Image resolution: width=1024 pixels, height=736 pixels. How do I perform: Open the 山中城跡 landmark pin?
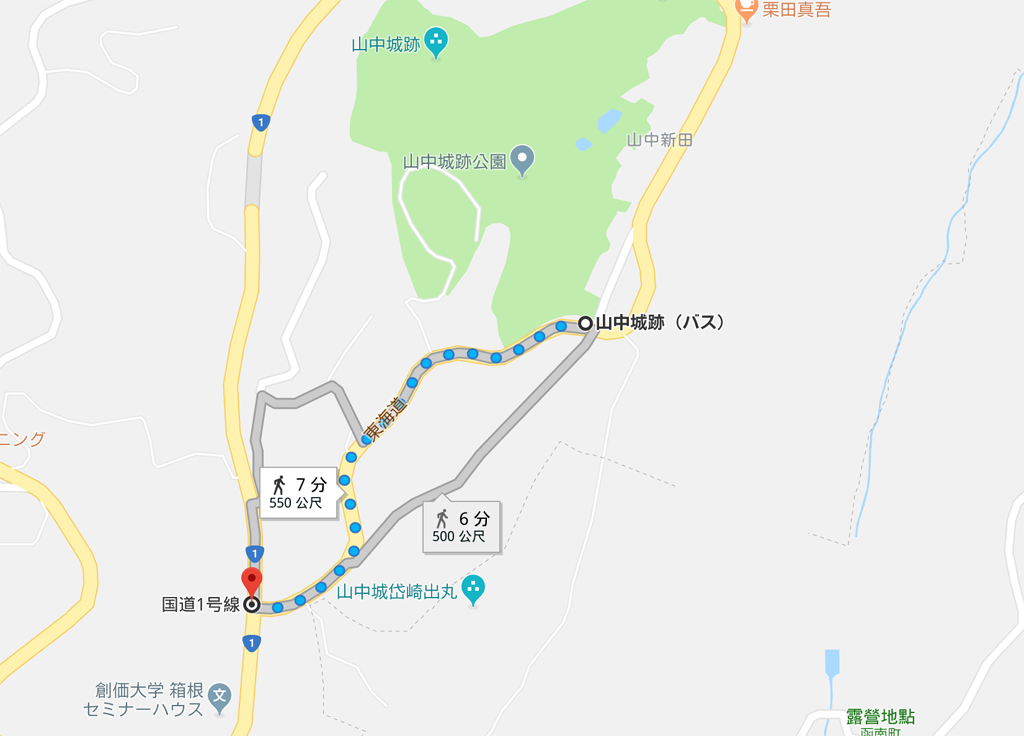[436, 42]
